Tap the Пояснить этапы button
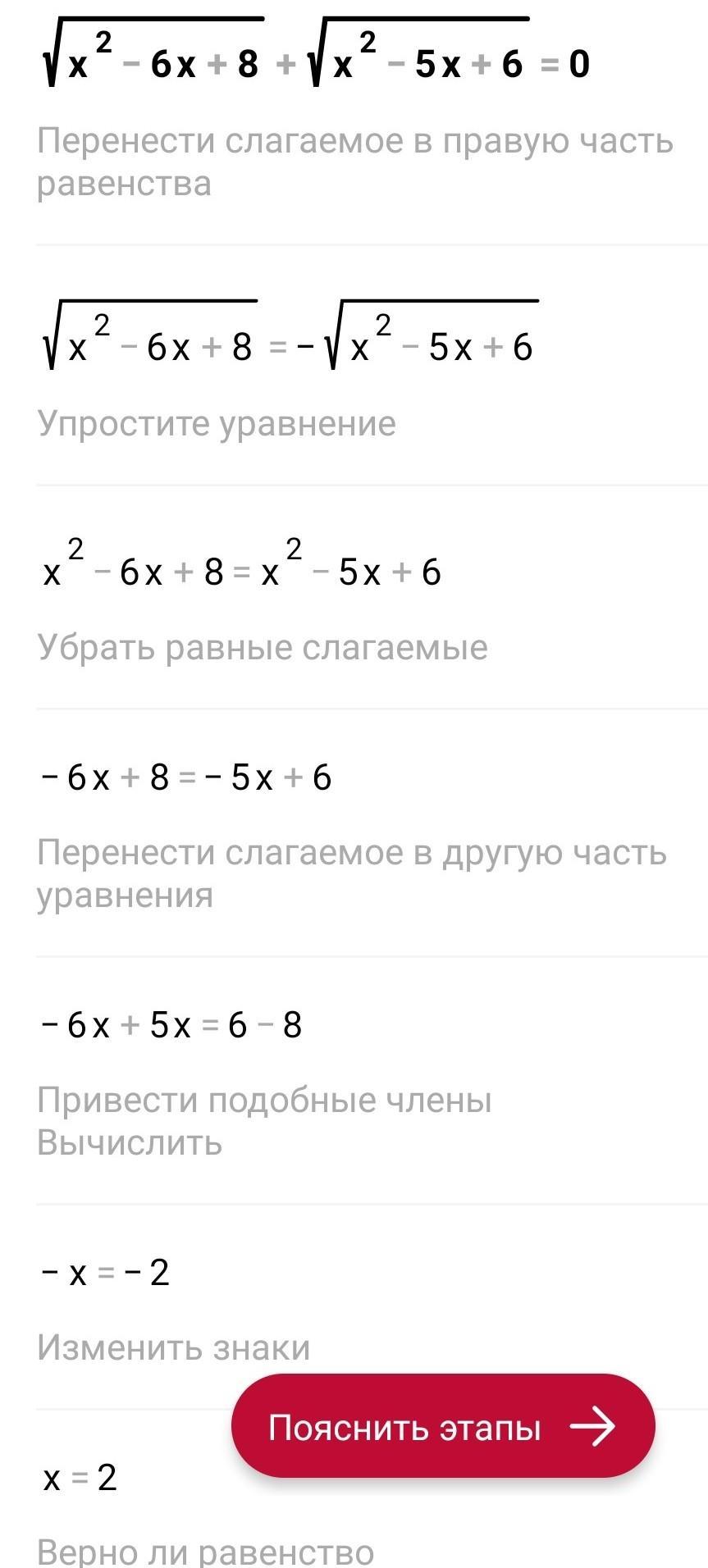This screenshot has width=708, height=1568. point(442,1427)
